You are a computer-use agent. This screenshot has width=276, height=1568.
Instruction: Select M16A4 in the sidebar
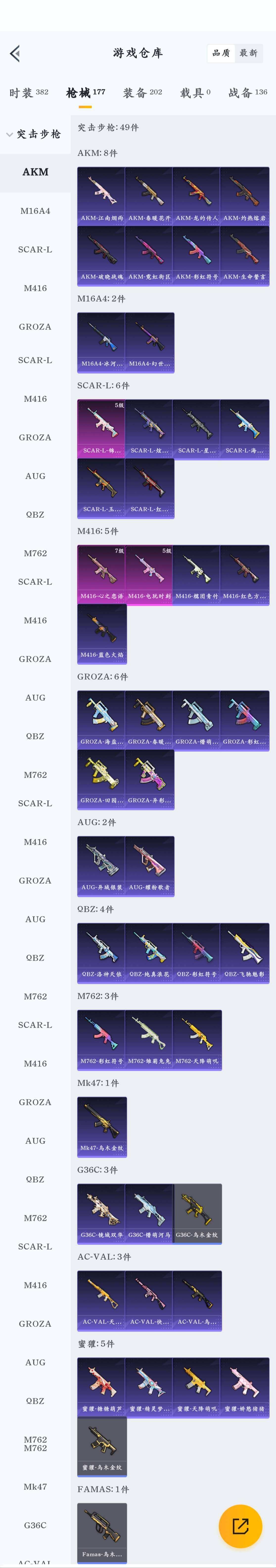[35, 211]
